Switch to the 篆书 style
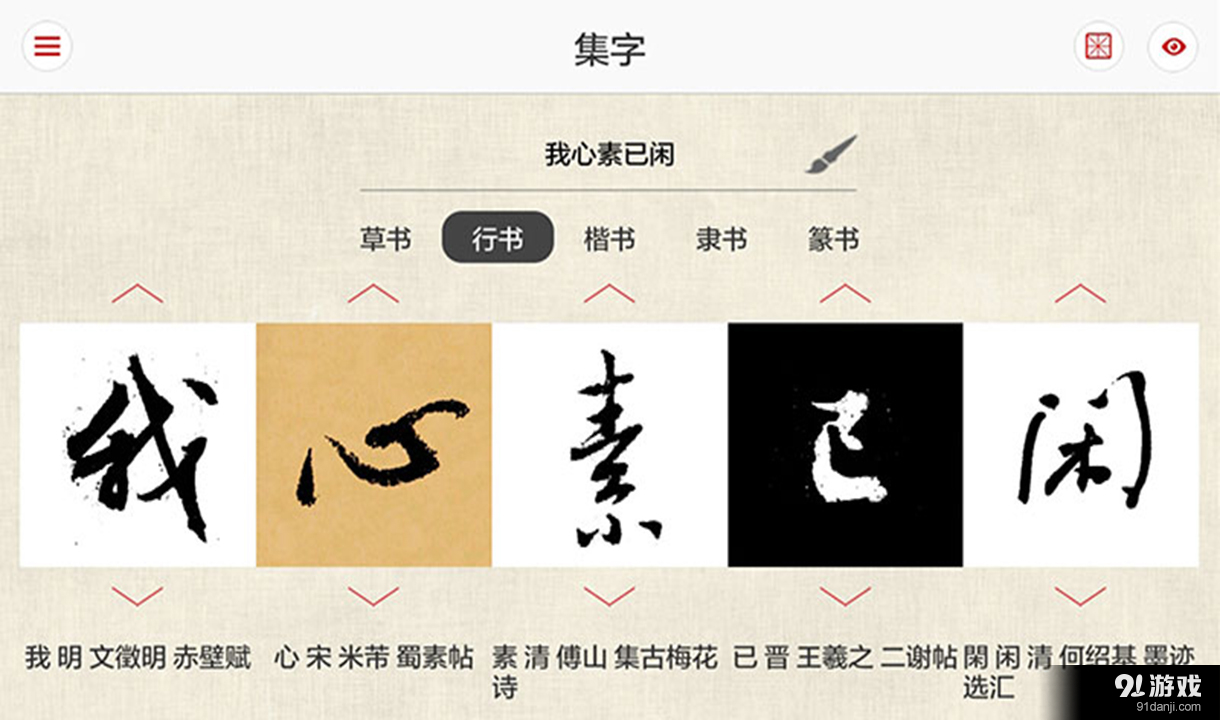Image resolution: width=1220 pixels, height=720 pixels. click(x=833, y=240)
